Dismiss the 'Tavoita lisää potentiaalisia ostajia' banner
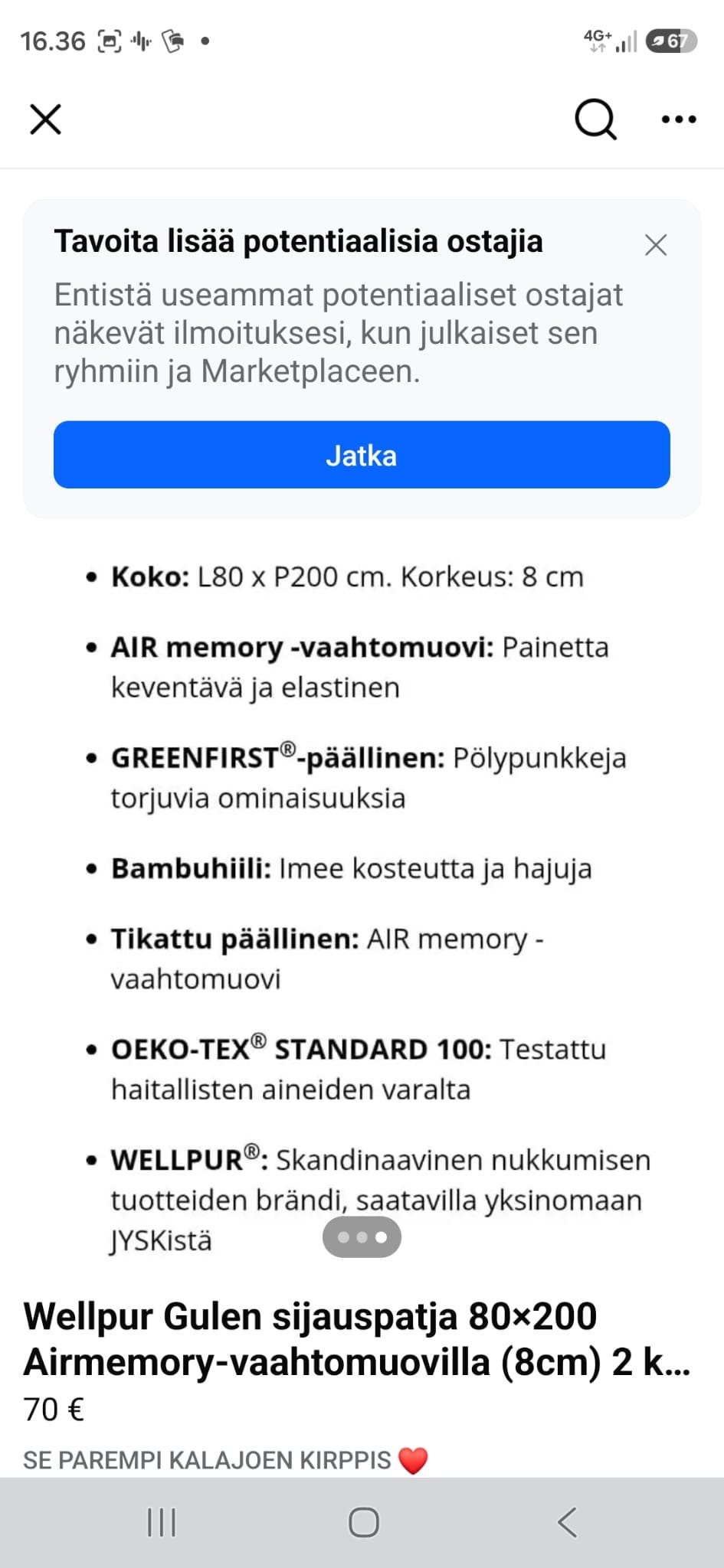This screenshot has width=724, height=1568. [656, 245]
